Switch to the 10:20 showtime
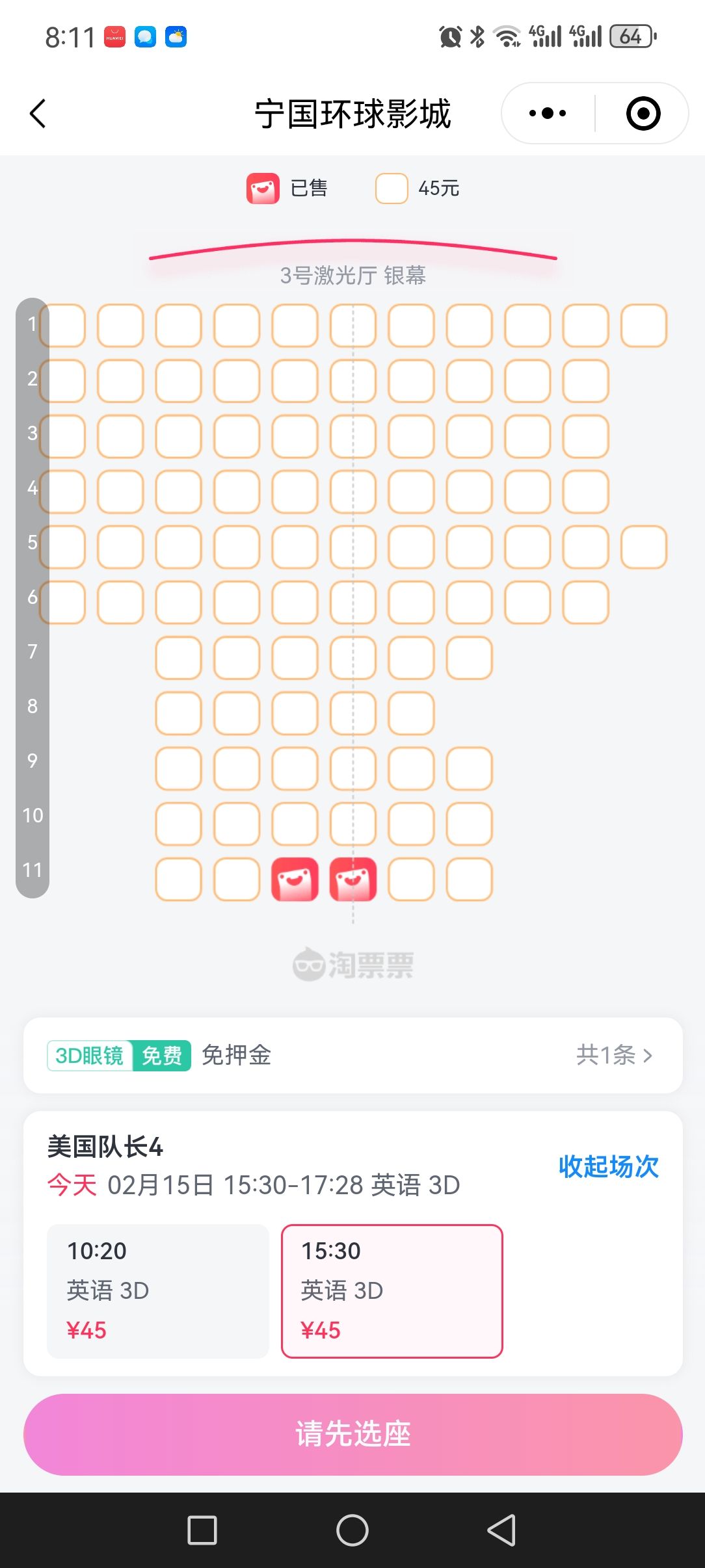Viewport: 705px width, 1568px height. [158, 1290]
